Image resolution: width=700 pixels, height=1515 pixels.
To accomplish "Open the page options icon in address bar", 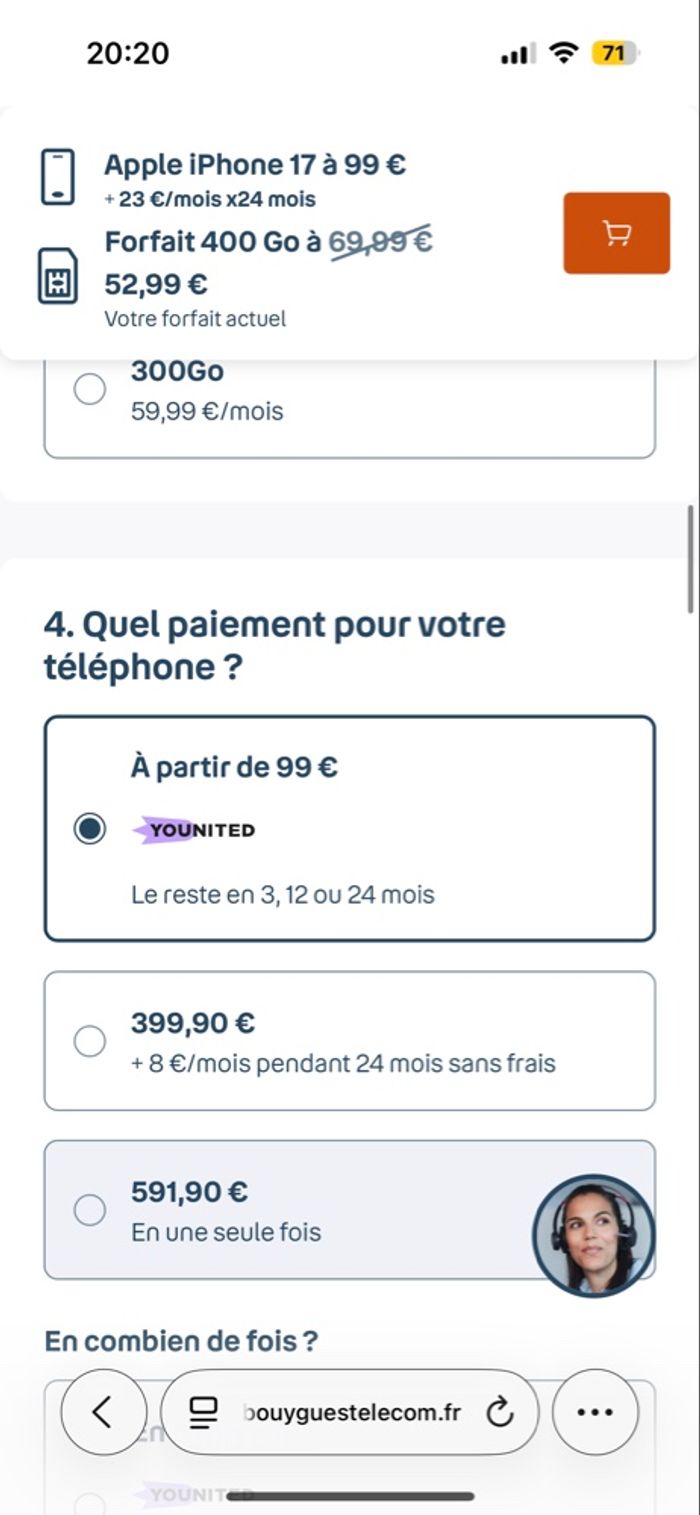I will tap(204, 1412).
